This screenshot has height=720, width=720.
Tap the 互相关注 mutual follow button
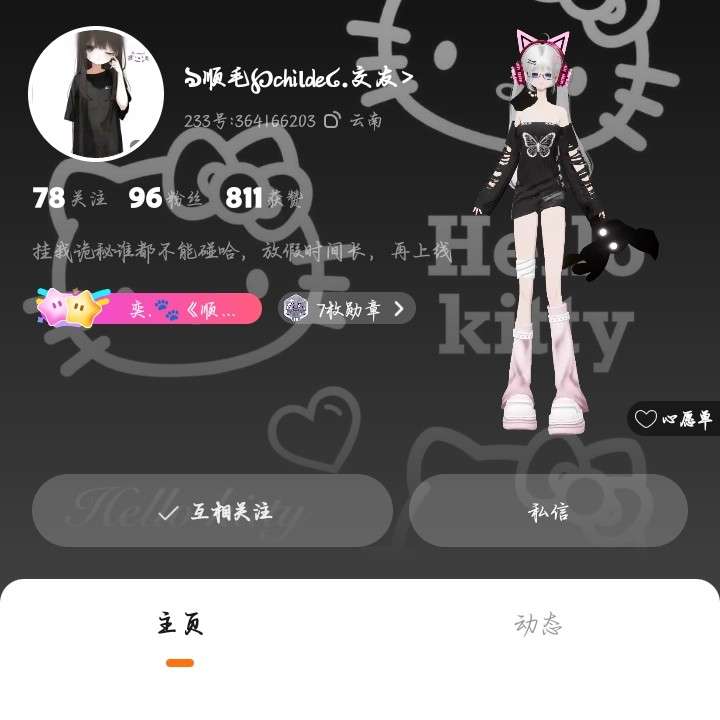(x=212, y=511)
